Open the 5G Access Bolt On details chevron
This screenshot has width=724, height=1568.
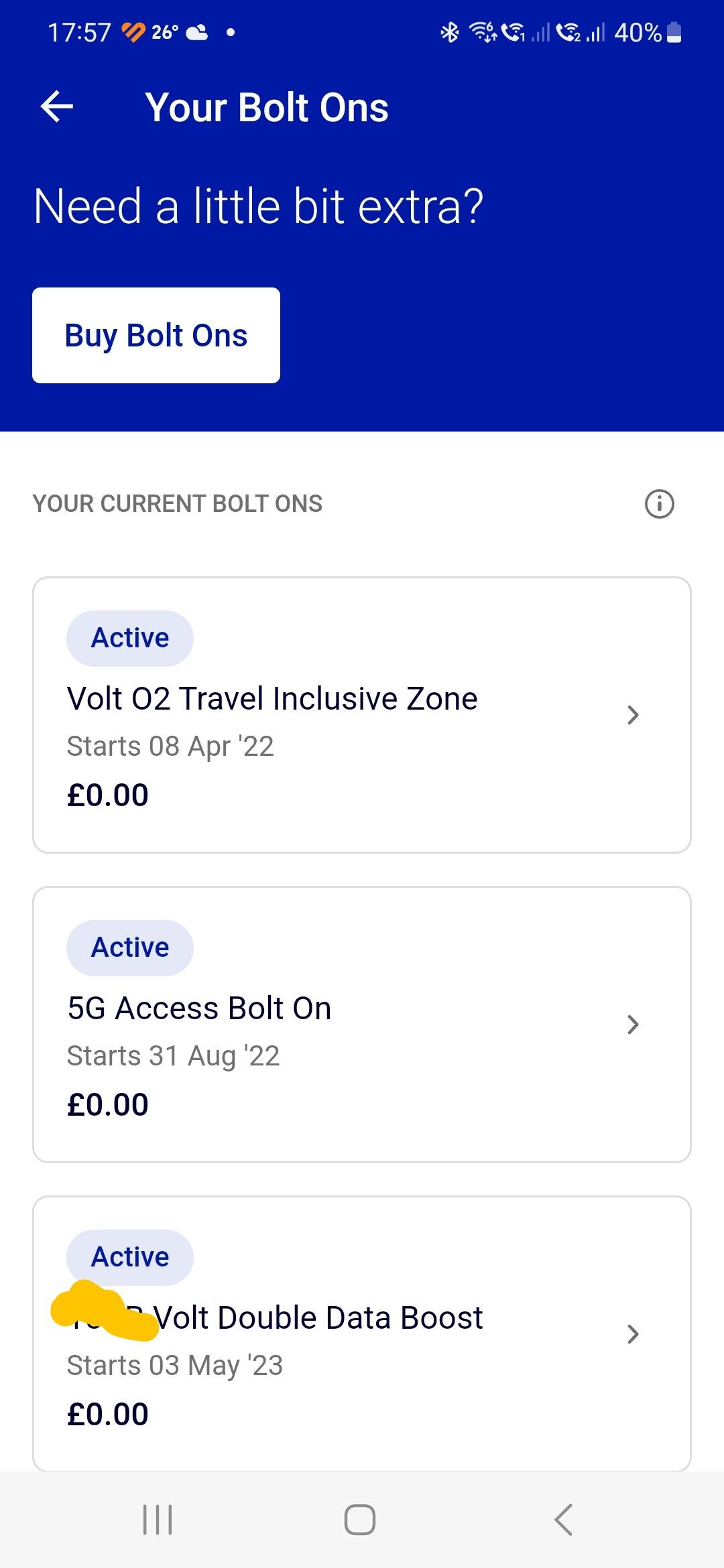[x=633, y=1024]
